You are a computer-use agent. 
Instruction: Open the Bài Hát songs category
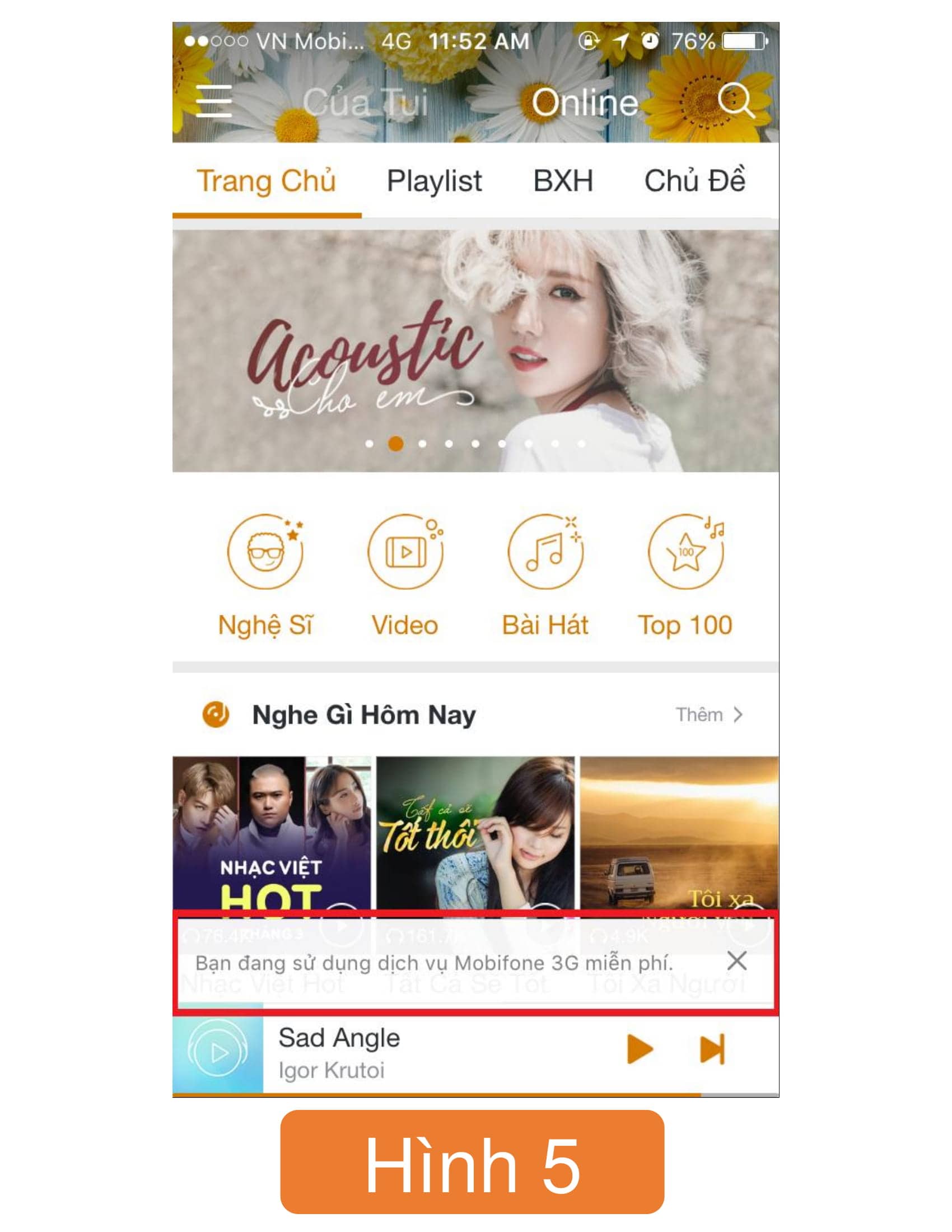(x=545, y=575)
